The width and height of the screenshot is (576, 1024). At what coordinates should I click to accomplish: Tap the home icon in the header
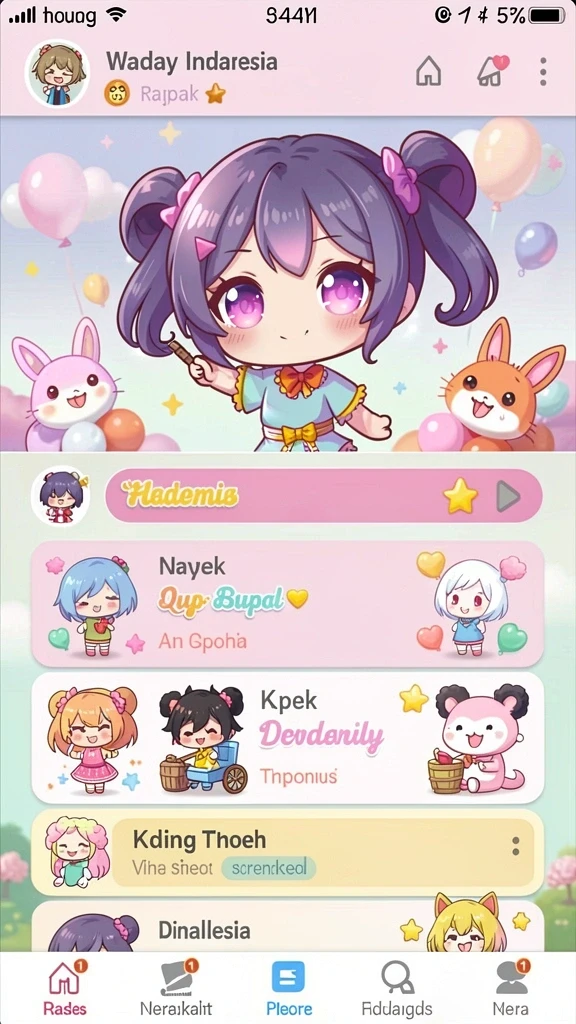pos(428,71)
